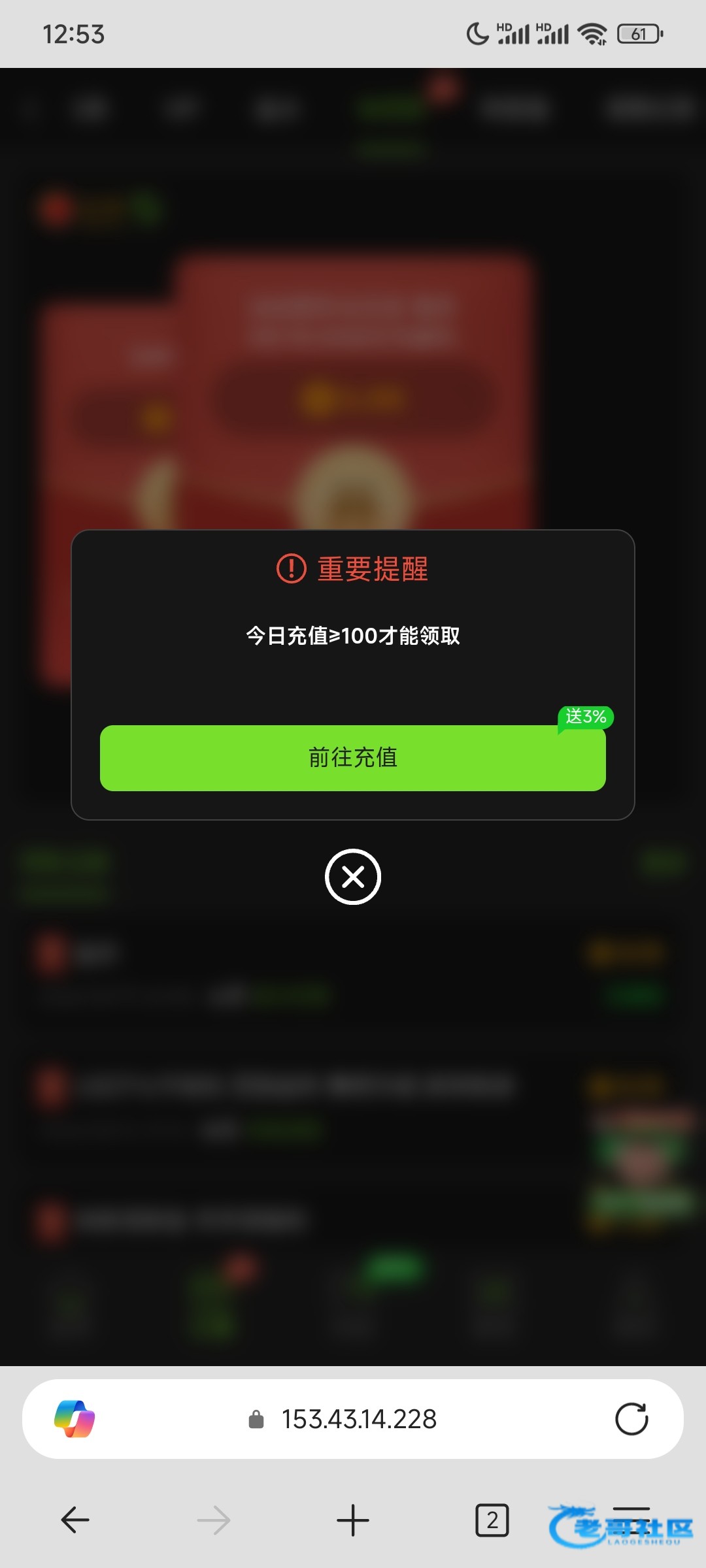
Task: Tap the green 前往充值 button
Action: 352,758
